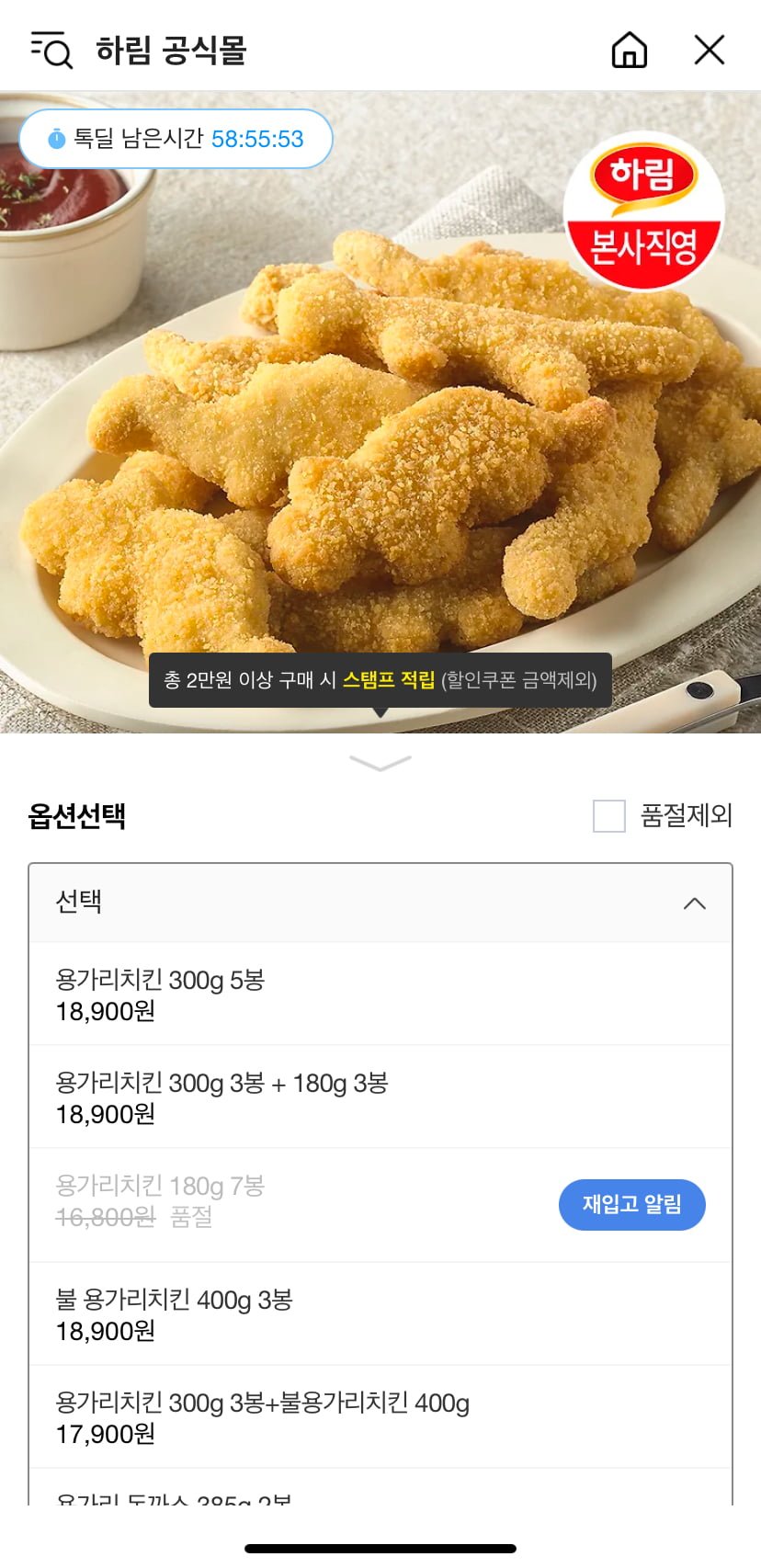Open the category search menu icon

click(x=51, y=50)
